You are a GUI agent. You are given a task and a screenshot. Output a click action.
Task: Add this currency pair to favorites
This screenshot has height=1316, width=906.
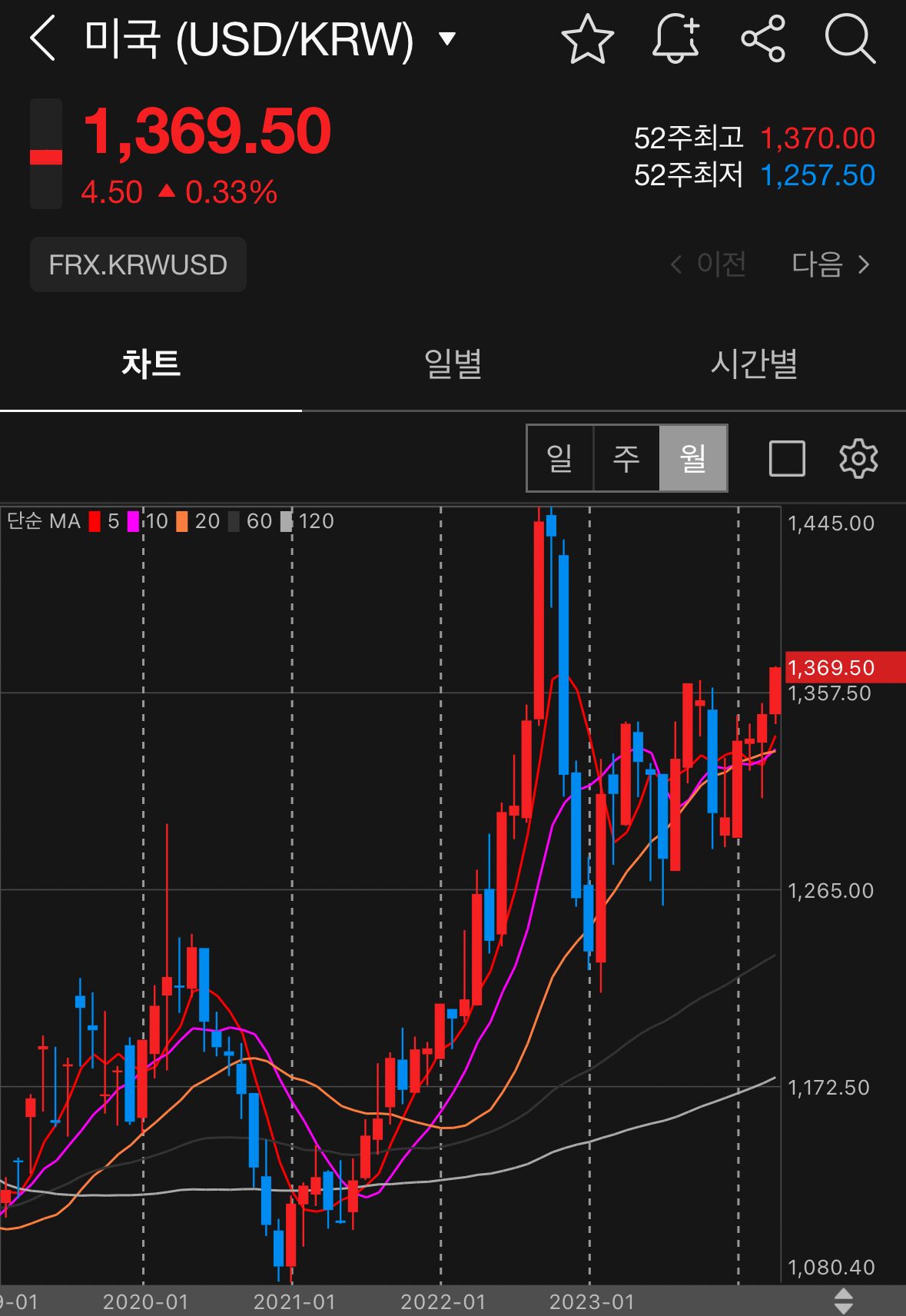coord(586,40)
